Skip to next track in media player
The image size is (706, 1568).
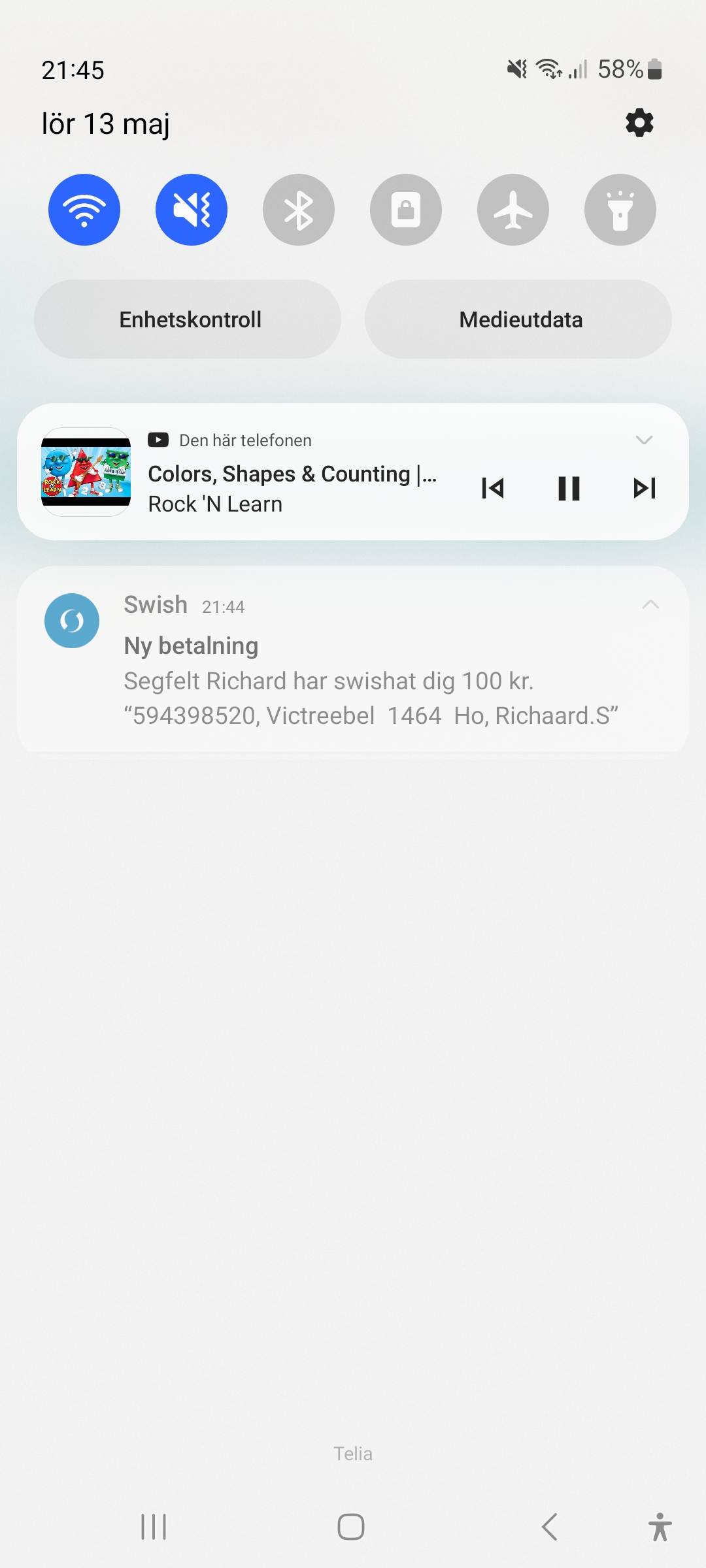pos(645,488)
